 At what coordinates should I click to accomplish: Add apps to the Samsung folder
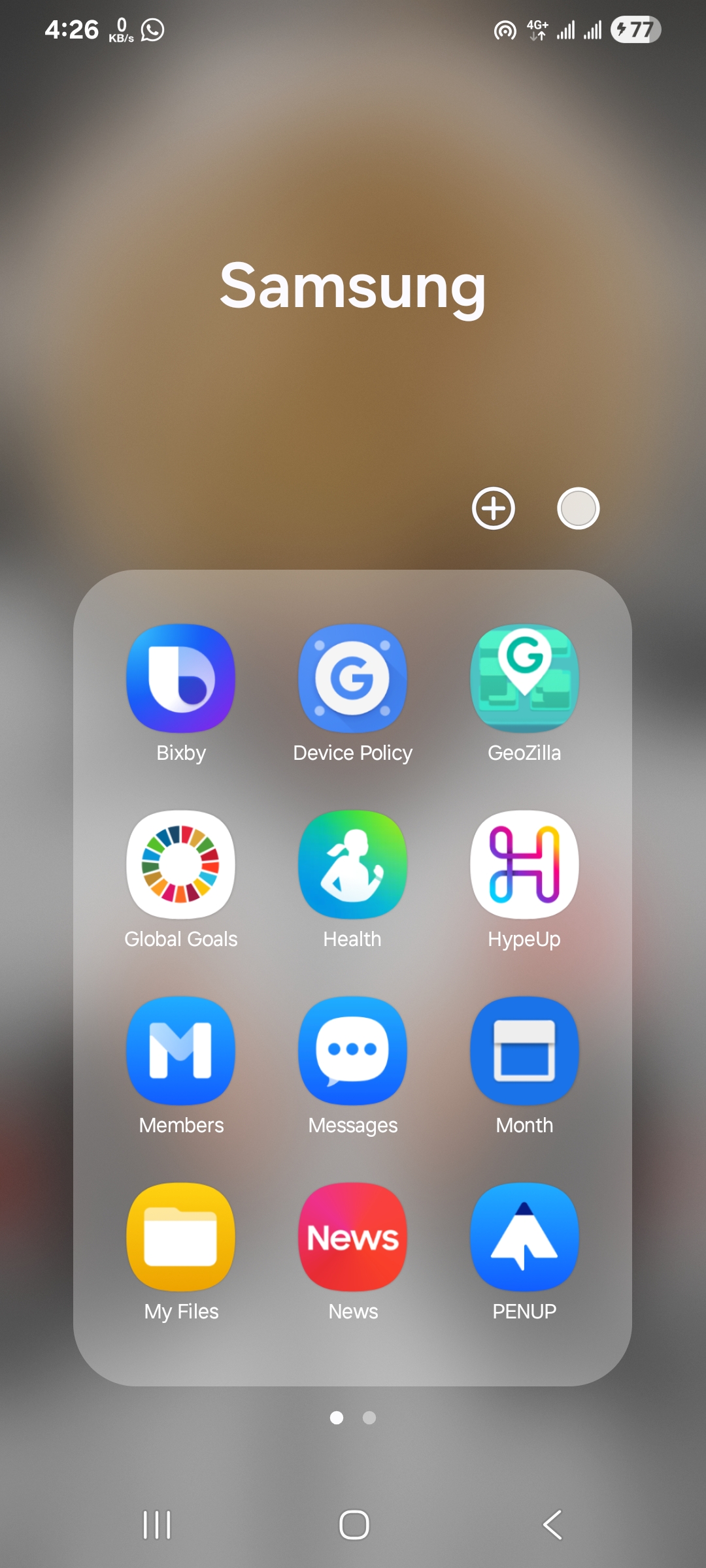[x=494, y=508]
